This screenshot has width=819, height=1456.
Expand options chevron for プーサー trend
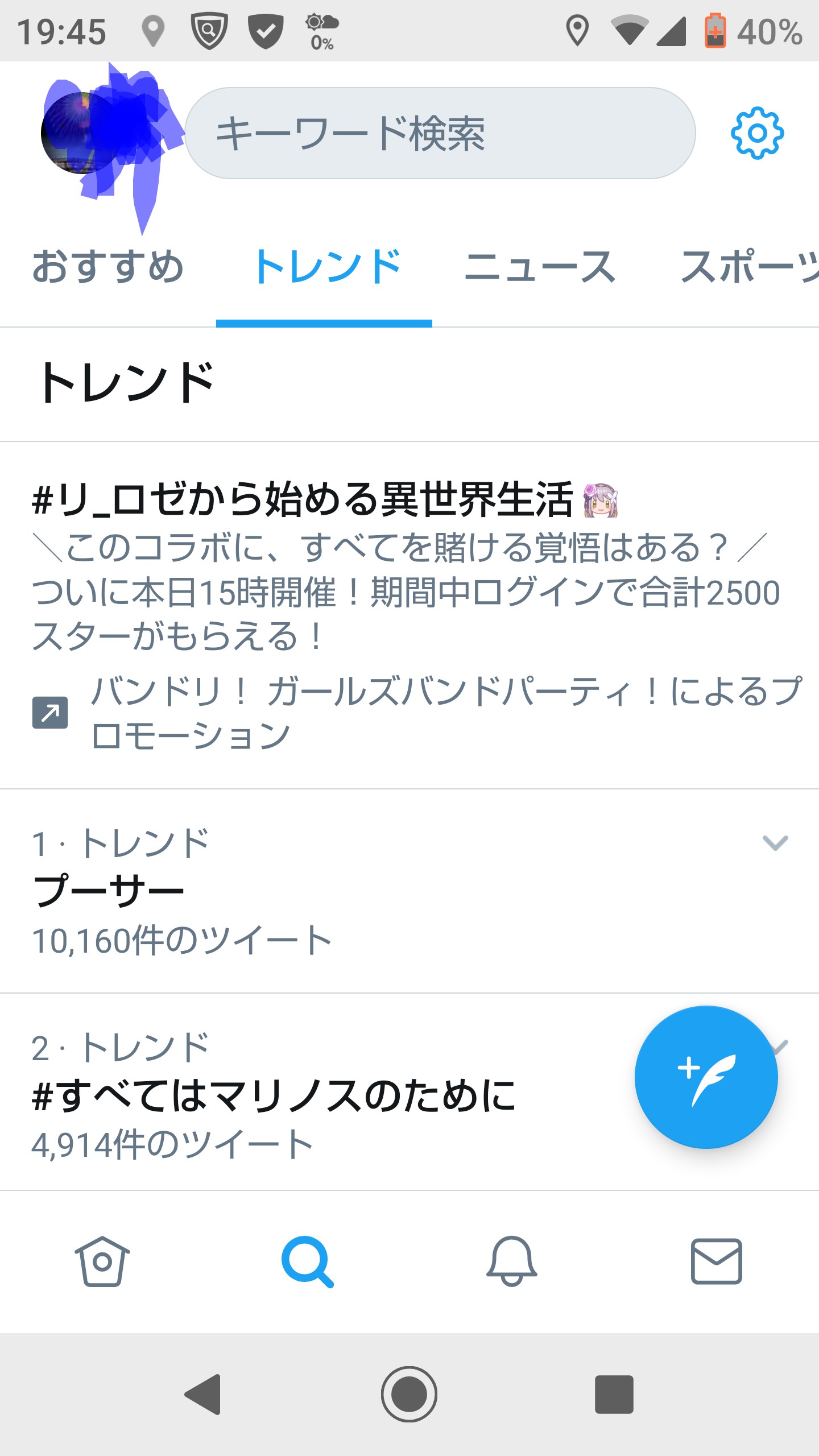click(x=775, y=842)
